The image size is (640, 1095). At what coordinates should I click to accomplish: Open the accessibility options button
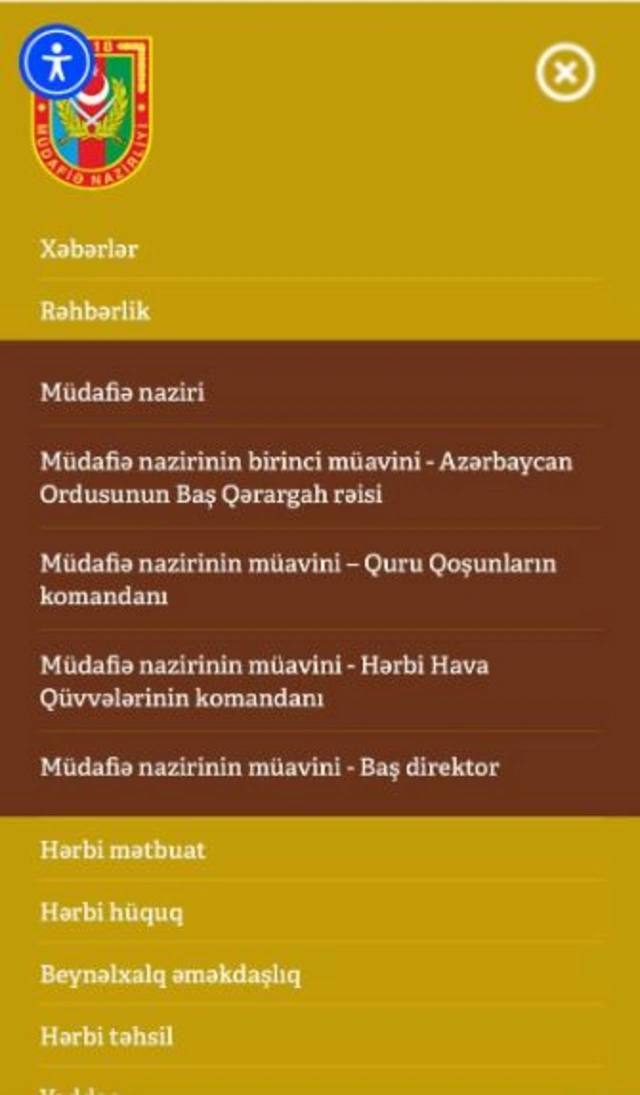click(x=55, y=62)
